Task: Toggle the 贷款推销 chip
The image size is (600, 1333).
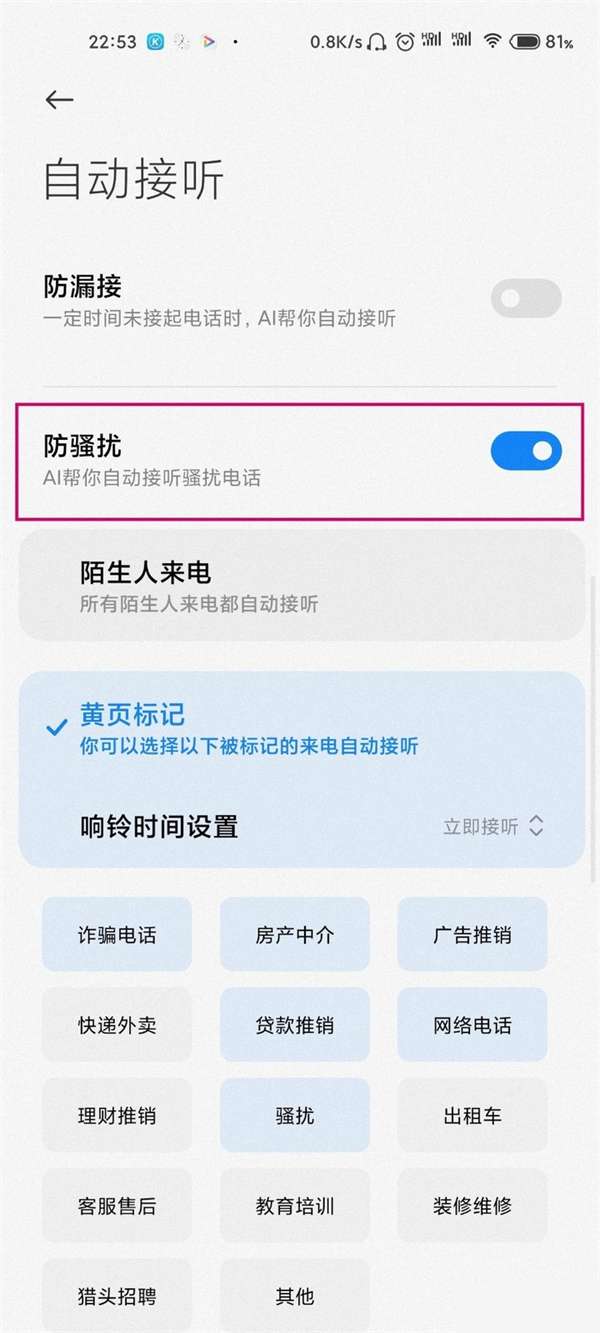Action: (x=295, y=1025)
